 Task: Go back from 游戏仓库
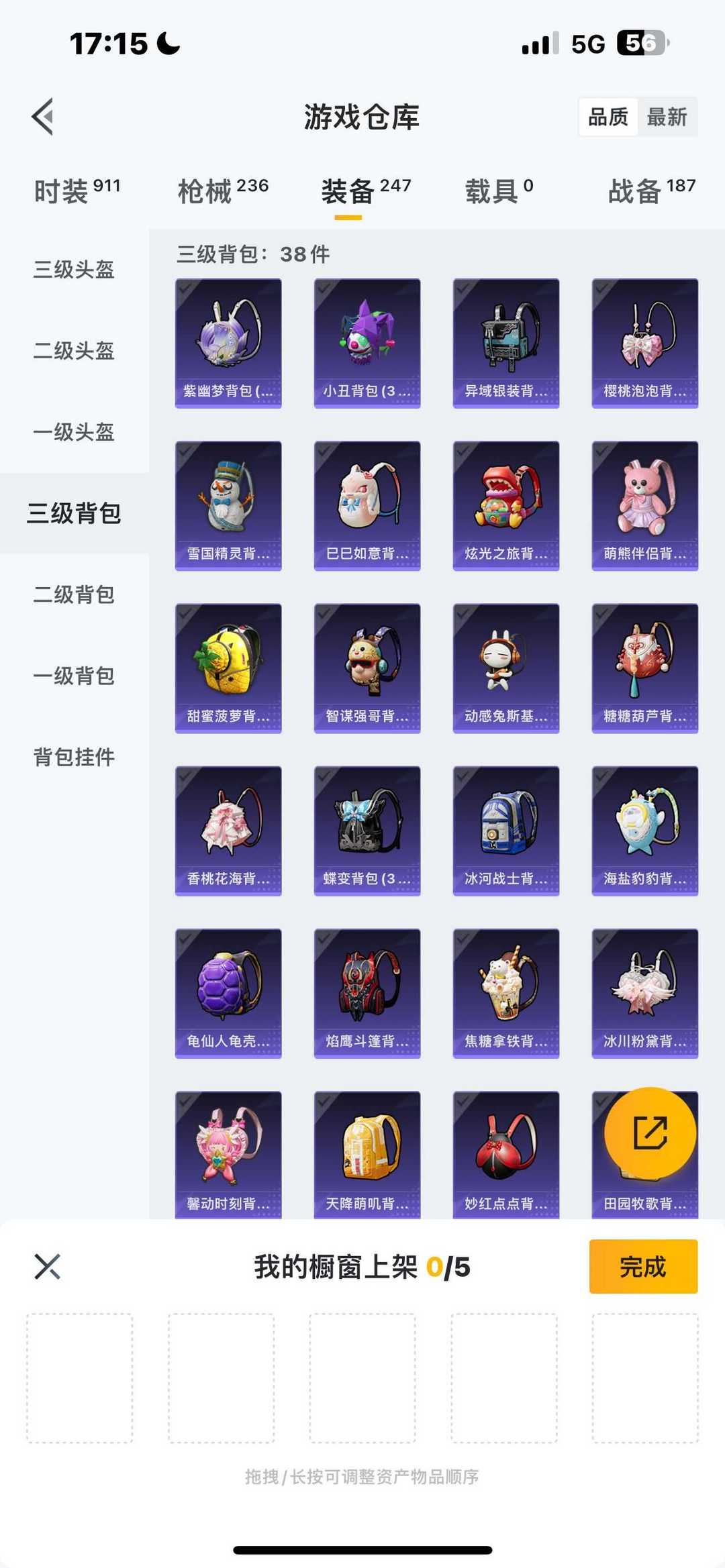43,117
